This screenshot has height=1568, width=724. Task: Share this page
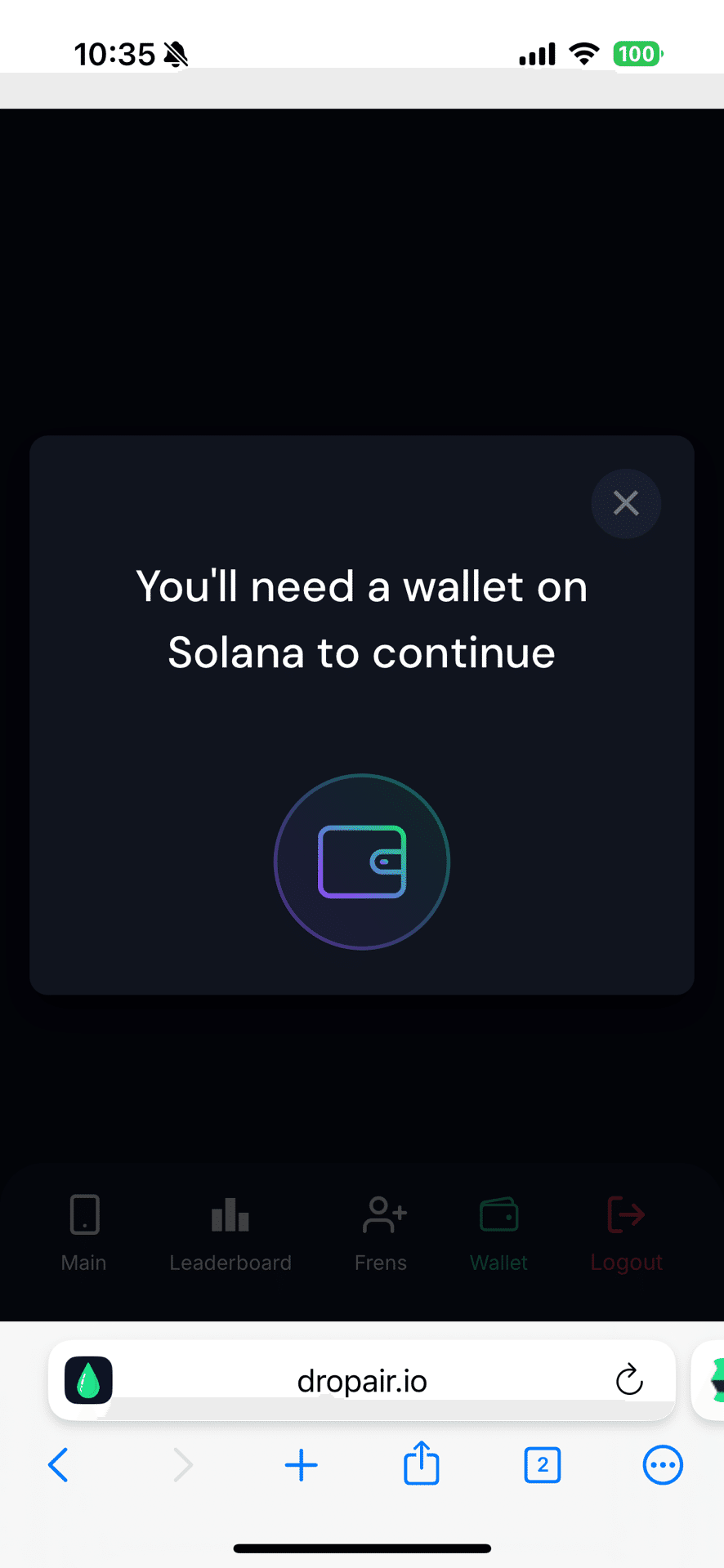(422, 1463)
